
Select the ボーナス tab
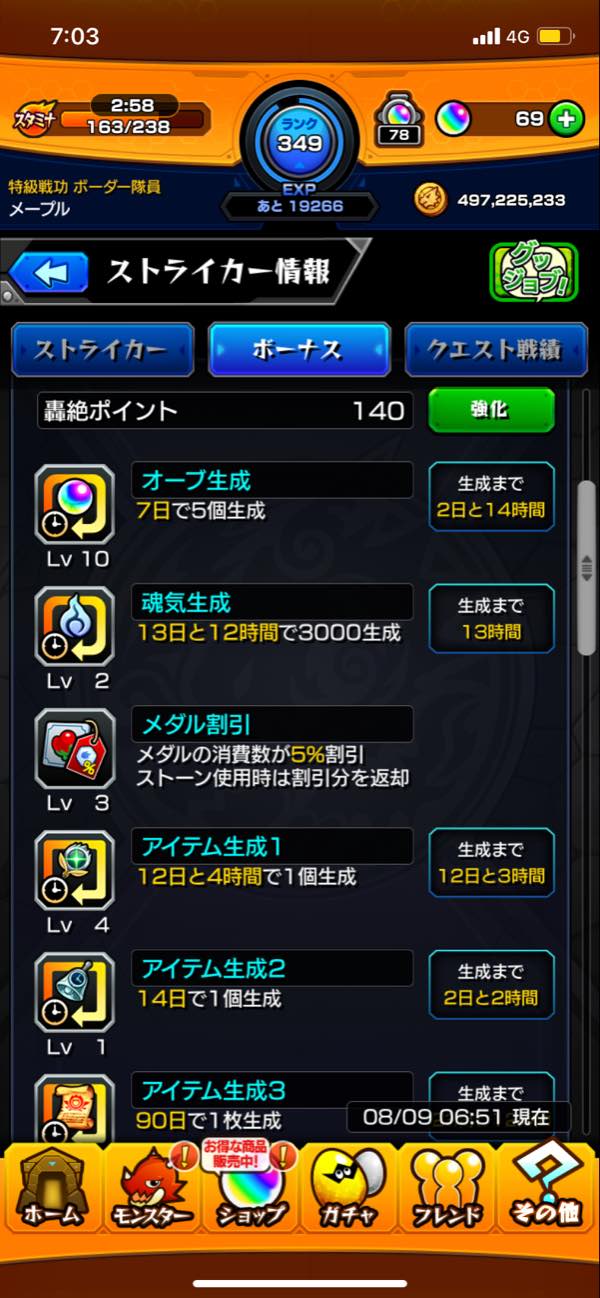pos(299,349)
